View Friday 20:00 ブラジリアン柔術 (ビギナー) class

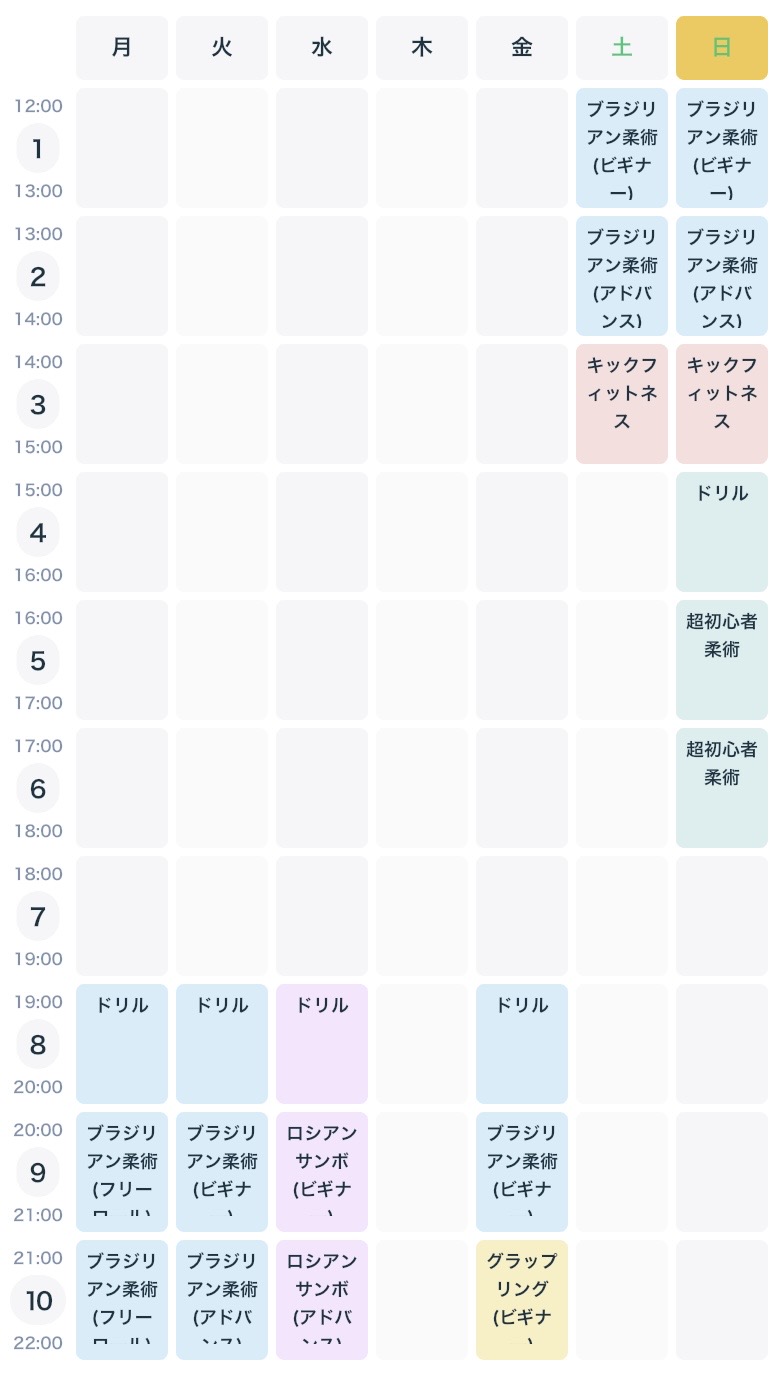click(522, 1172)
